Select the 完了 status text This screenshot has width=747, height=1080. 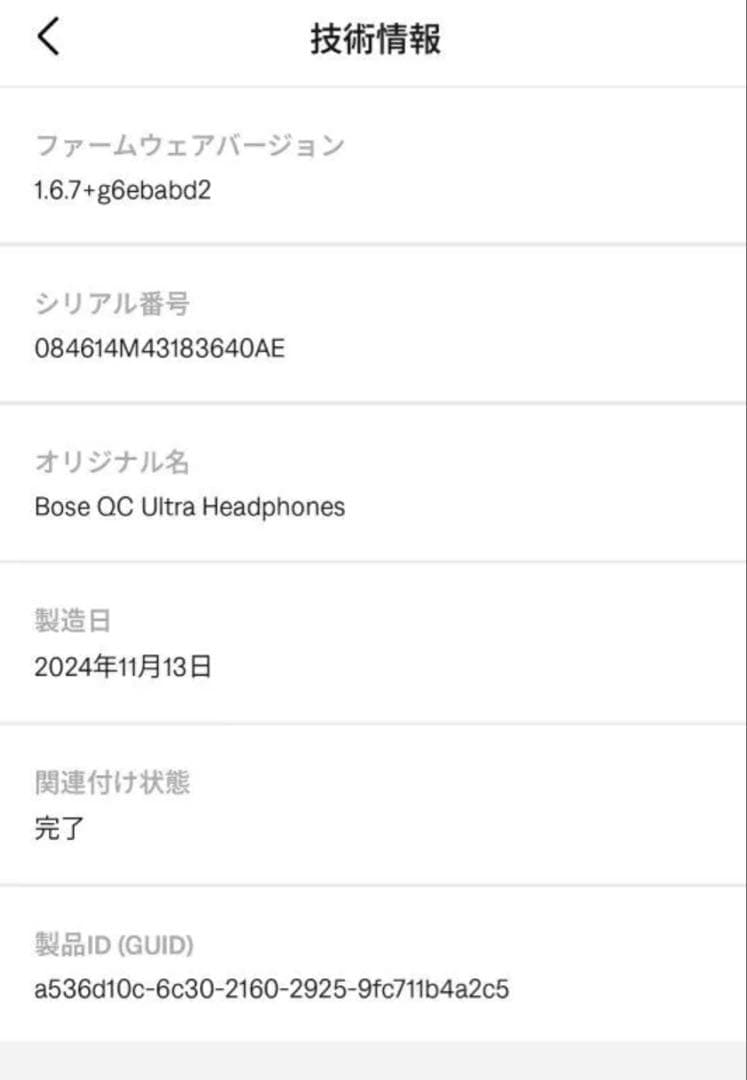pos(57,828)
